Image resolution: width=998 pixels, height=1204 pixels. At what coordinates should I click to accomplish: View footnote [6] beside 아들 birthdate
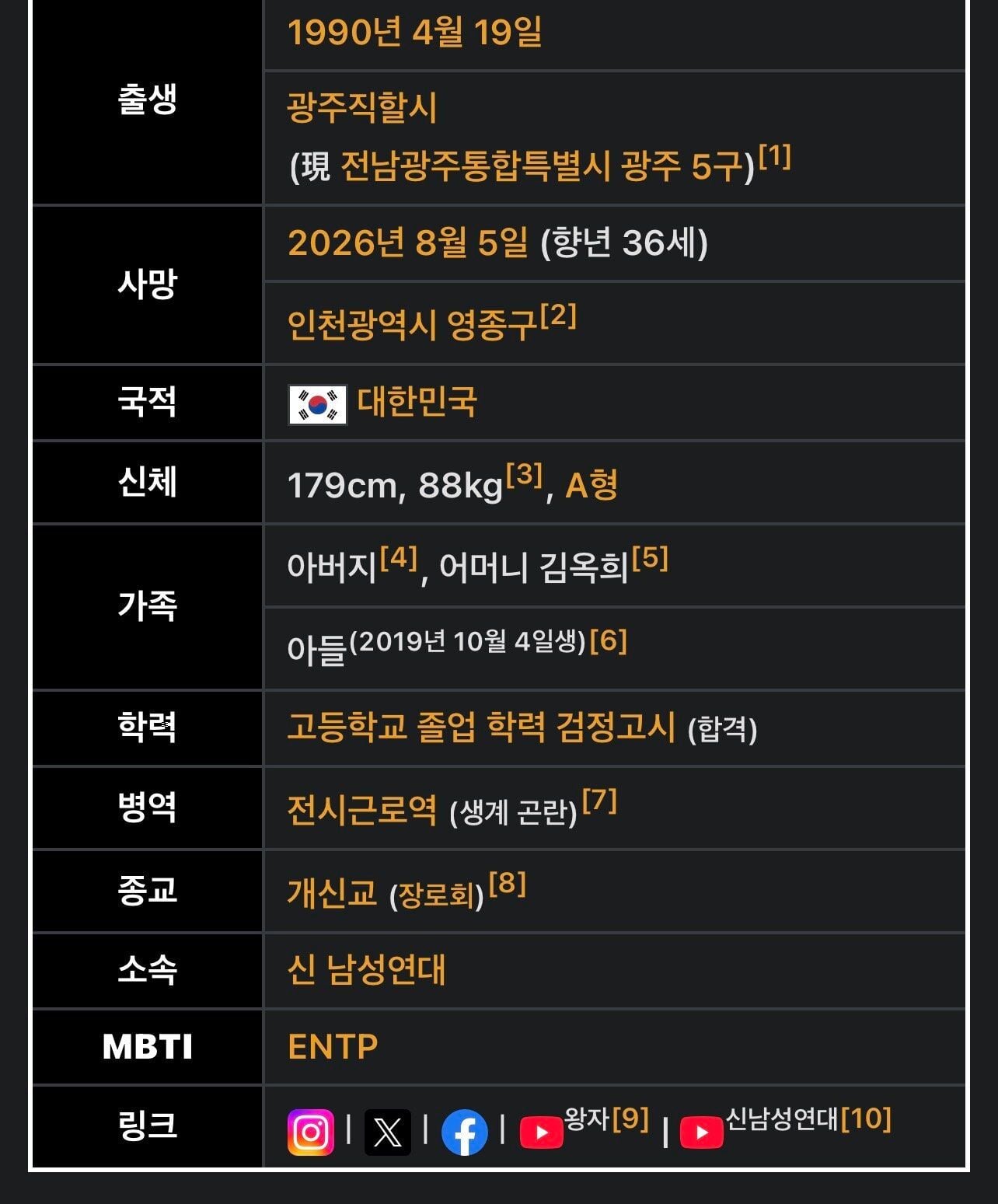pyautogui.click(x=608, y=640)
